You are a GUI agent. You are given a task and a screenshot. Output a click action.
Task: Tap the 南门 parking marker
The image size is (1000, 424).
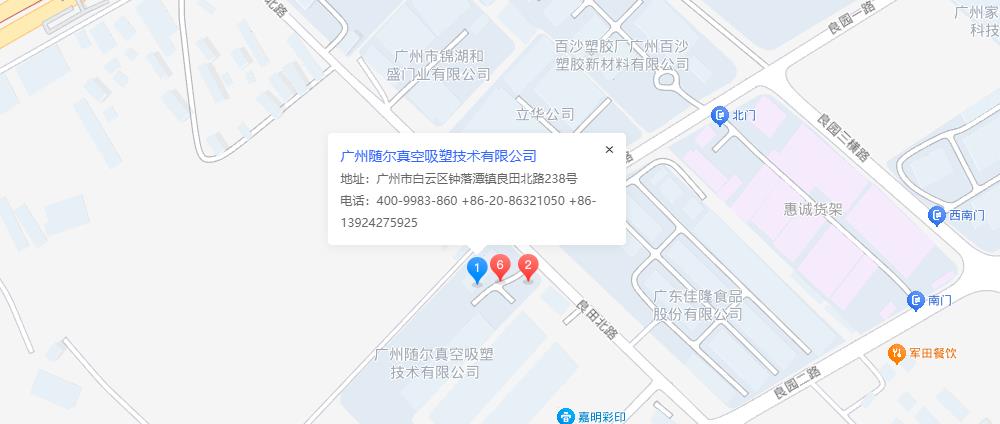click(x=917, y=299)
